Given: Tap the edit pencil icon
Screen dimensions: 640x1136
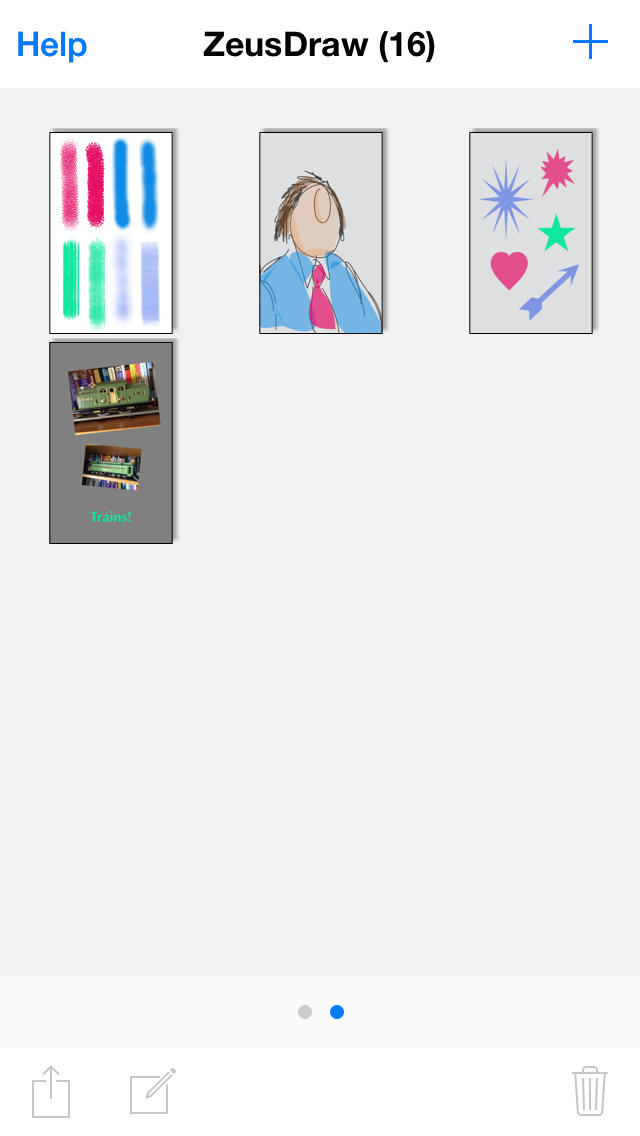Looking at the screenshot, I should [153, 1091].
